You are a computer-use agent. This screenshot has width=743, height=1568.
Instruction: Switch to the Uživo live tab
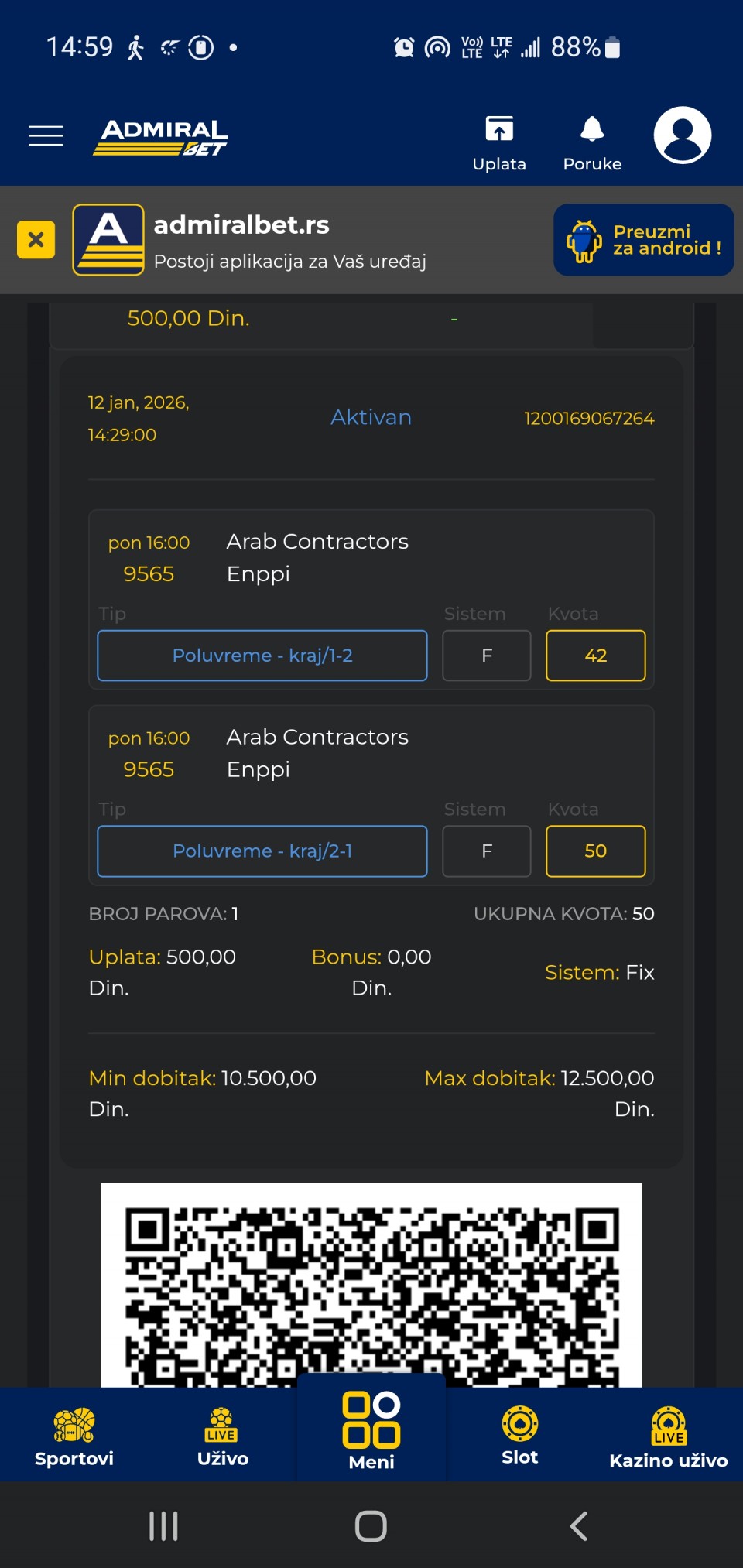coord(223,1436)
